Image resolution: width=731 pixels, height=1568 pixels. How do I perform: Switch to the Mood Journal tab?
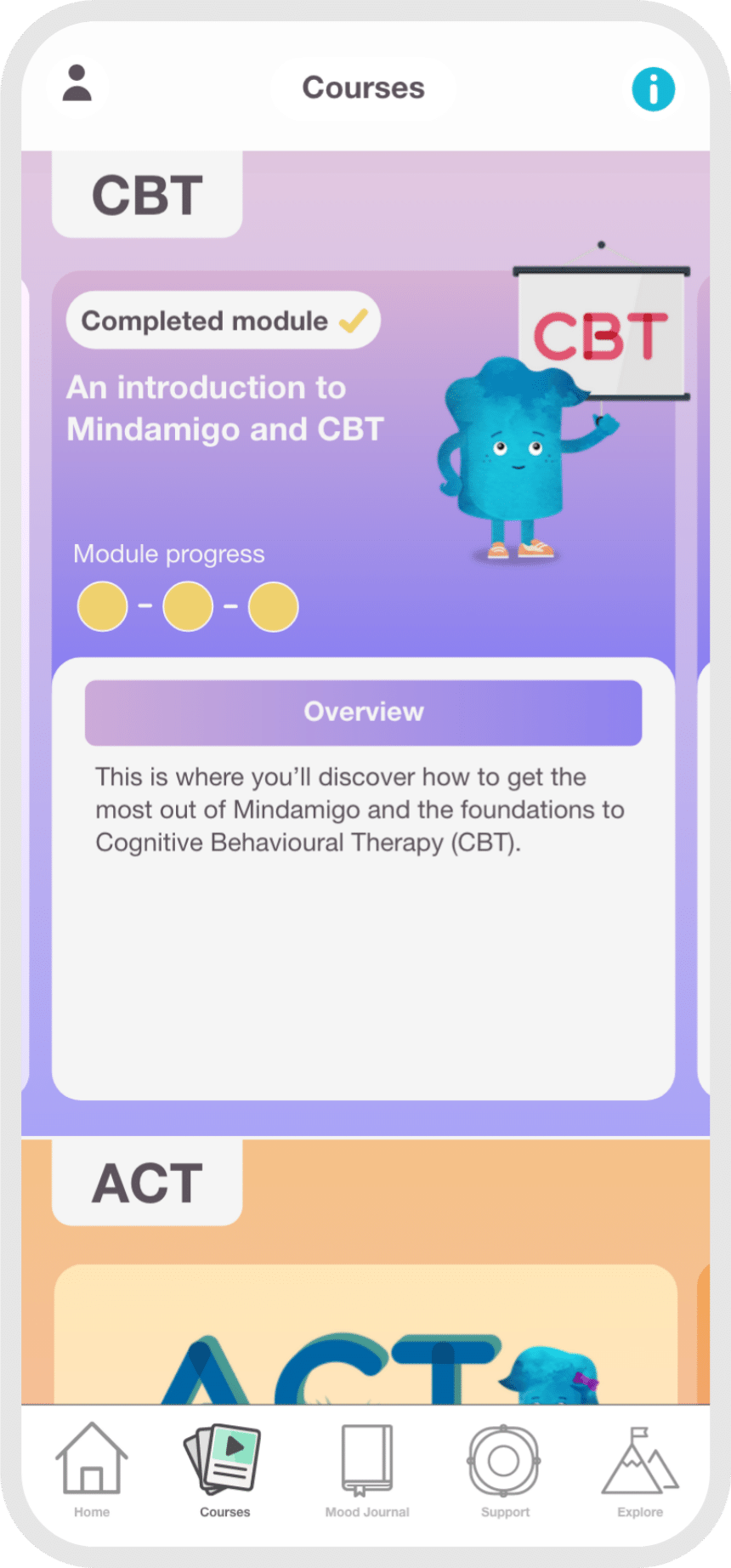[x=367, y=1469]
